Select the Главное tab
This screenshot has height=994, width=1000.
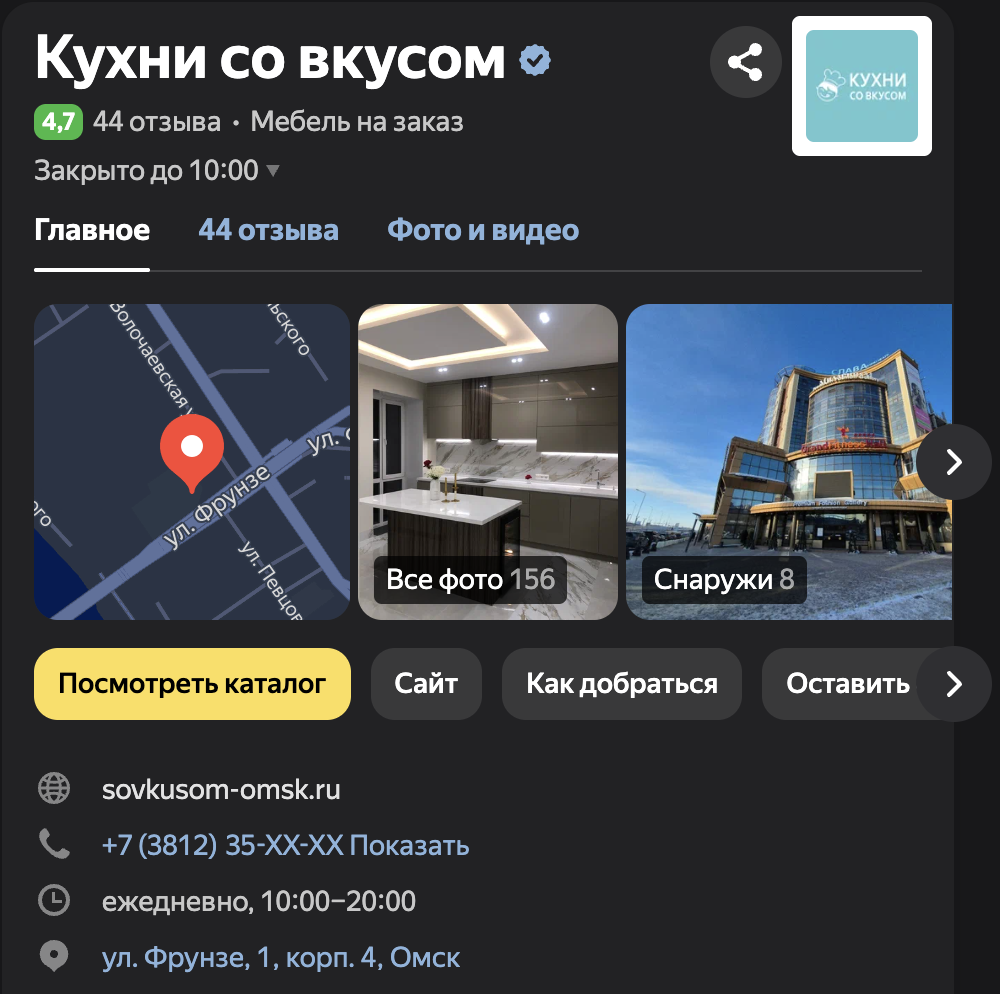(x=92, y=230)
